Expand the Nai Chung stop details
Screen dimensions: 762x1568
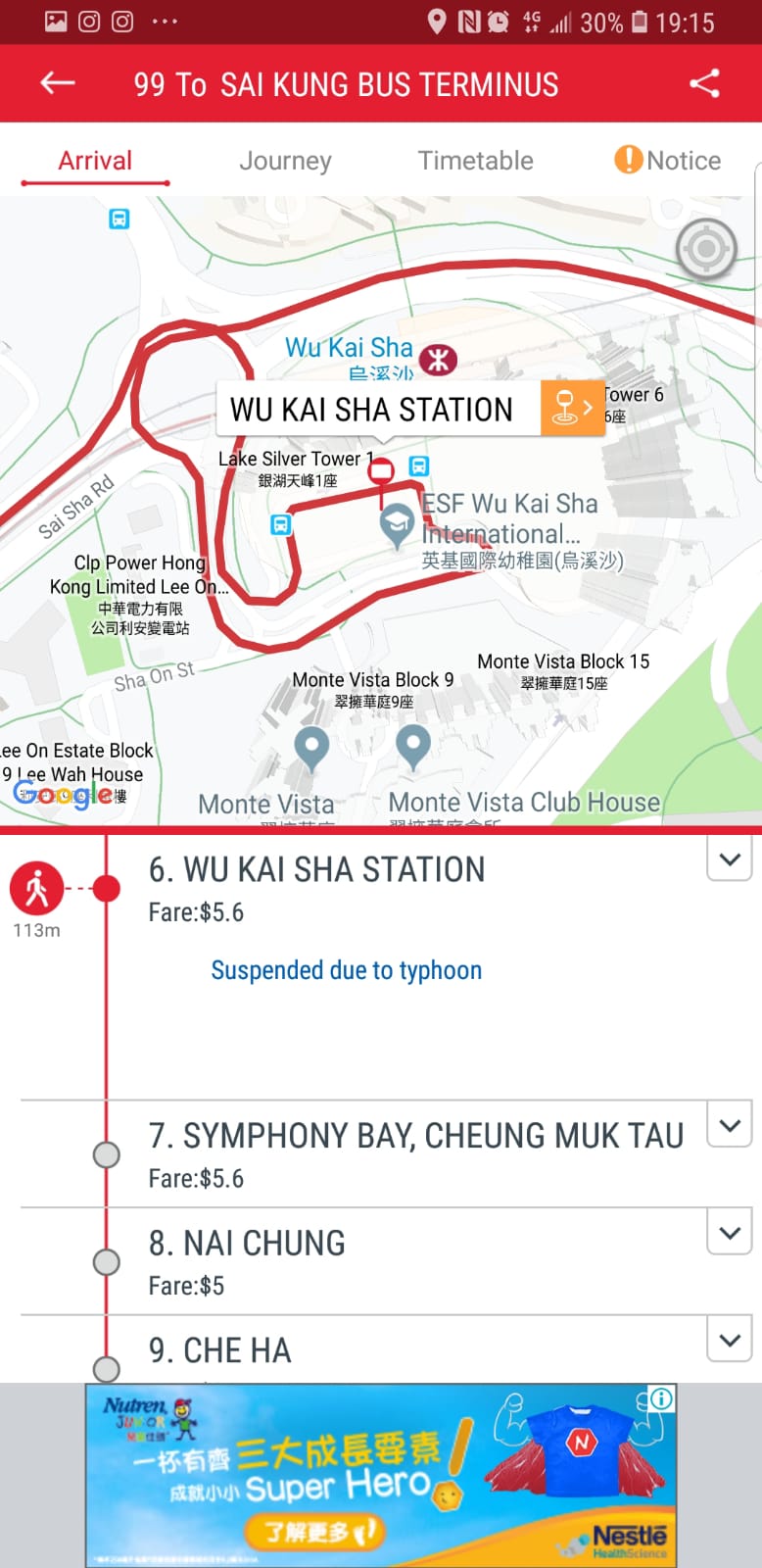729,1233
